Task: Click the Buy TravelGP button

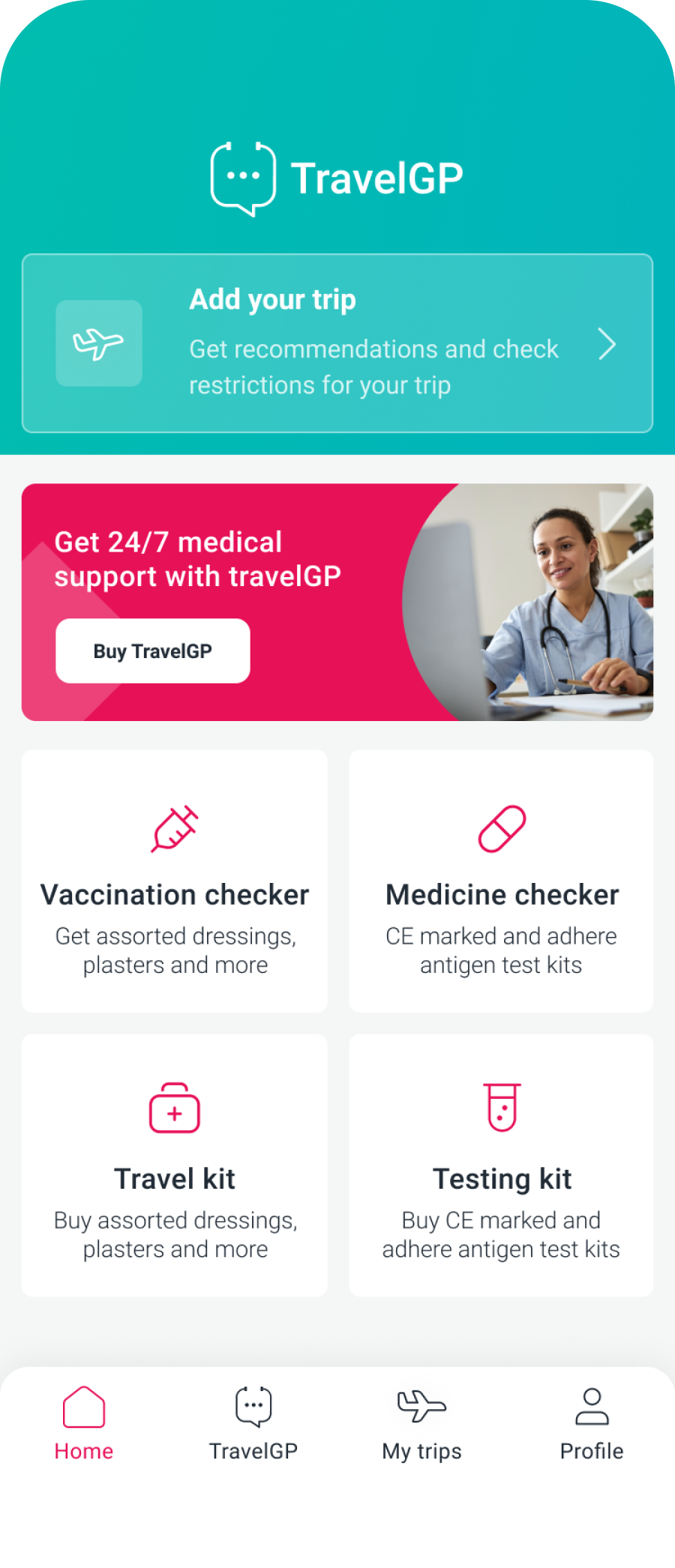Action: tap(152, 651)
